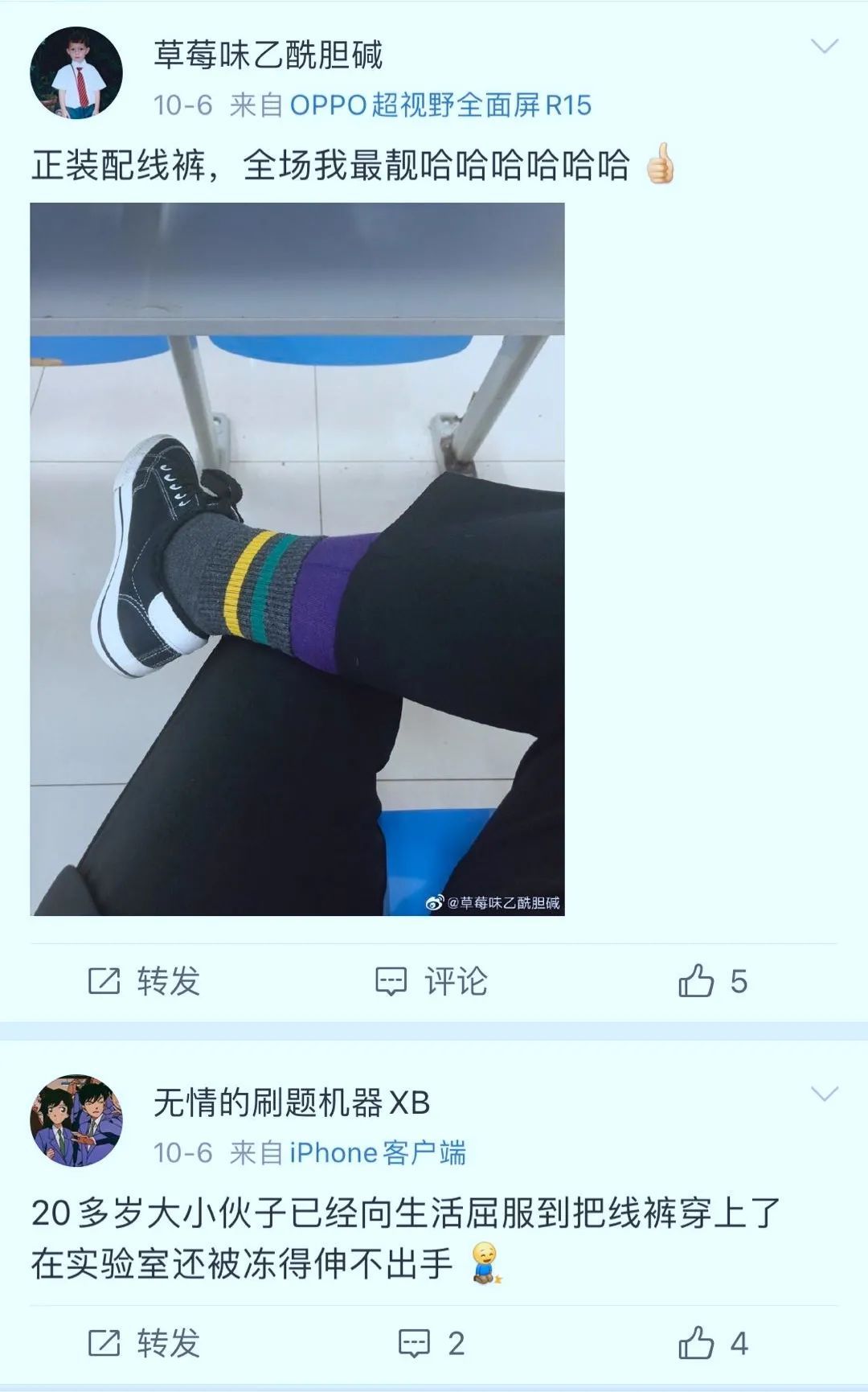View the striped sock photo full screen
The image size is (868, 1392).
click(297, 559)
